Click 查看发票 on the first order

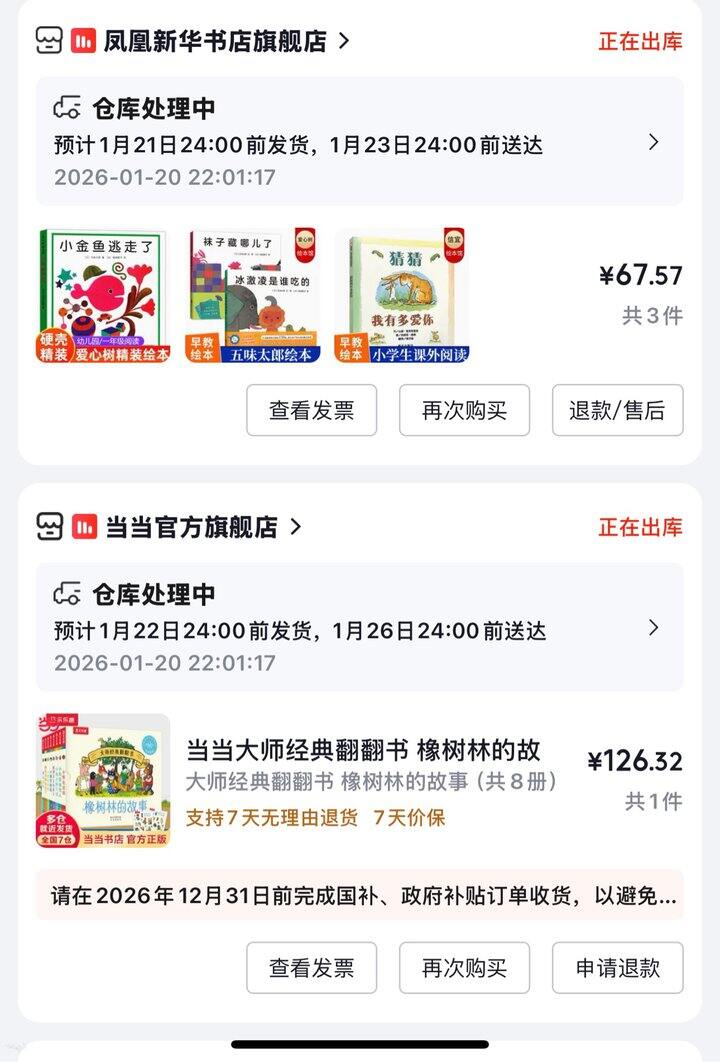pyautogui.click(x=311, y=410)
